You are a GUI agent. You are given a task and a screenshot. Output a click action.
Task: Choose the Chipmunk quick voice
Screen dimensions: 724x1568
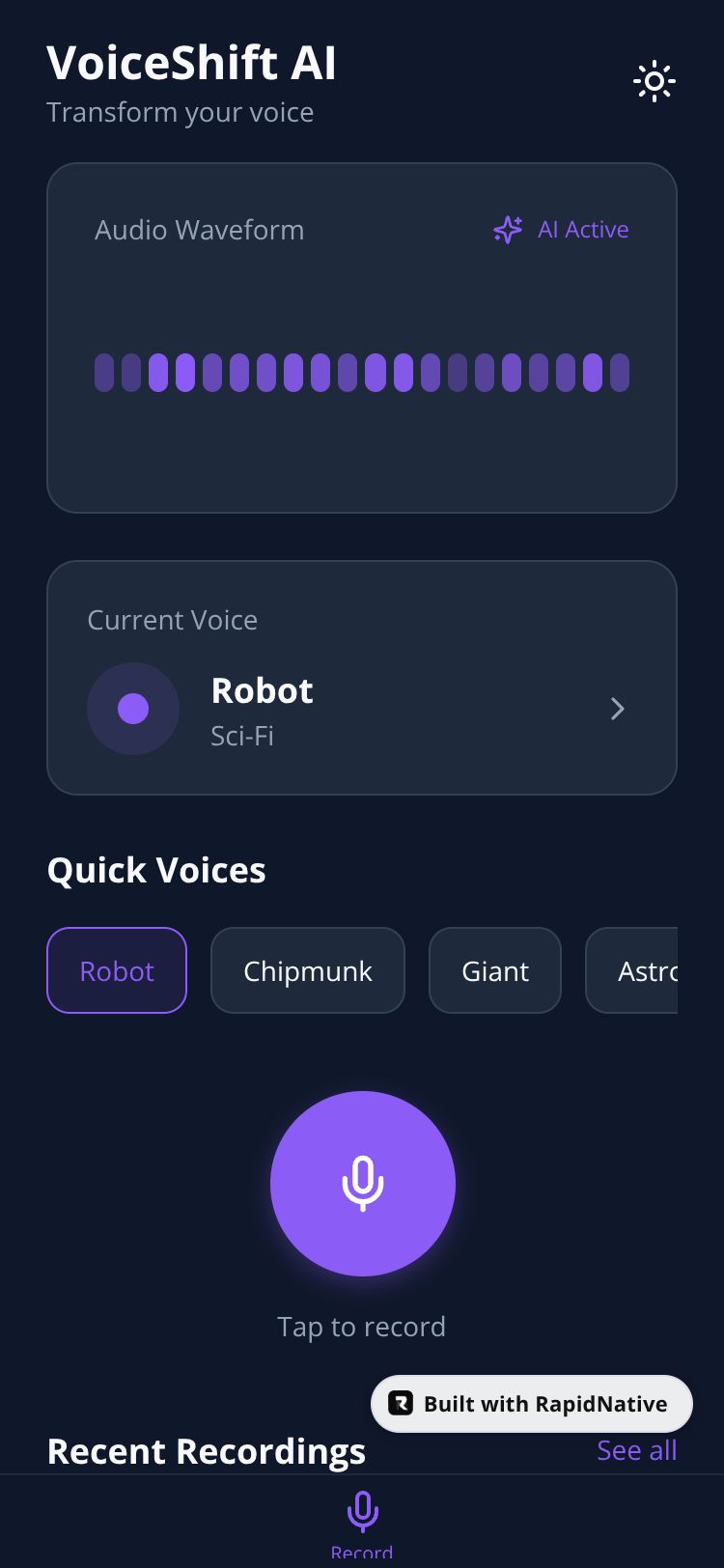pyautogui.click(x=307, y=970)
